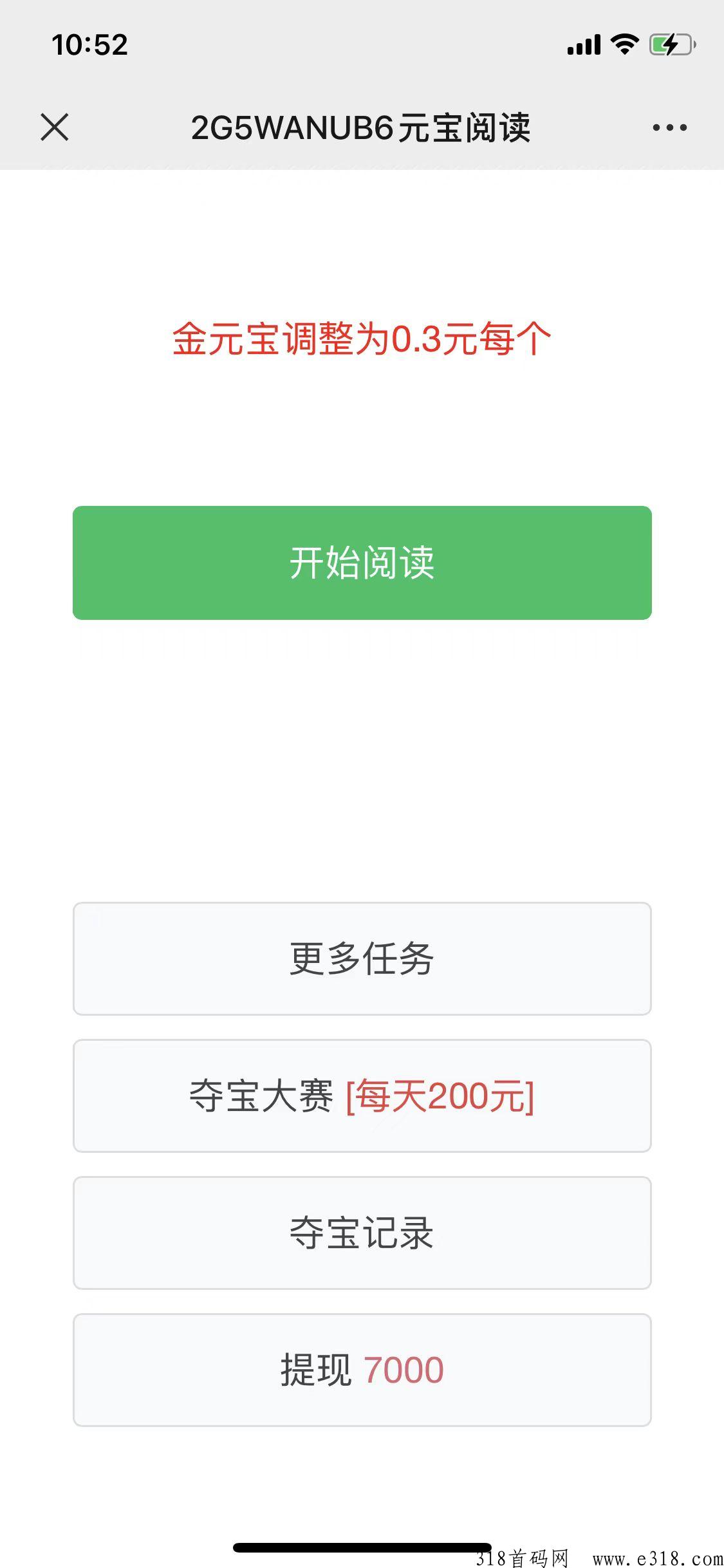Enter the 夺宝大赛 contest
Image resolution: width=724 pixels, height=1568 pixels.
(362, 1096)
